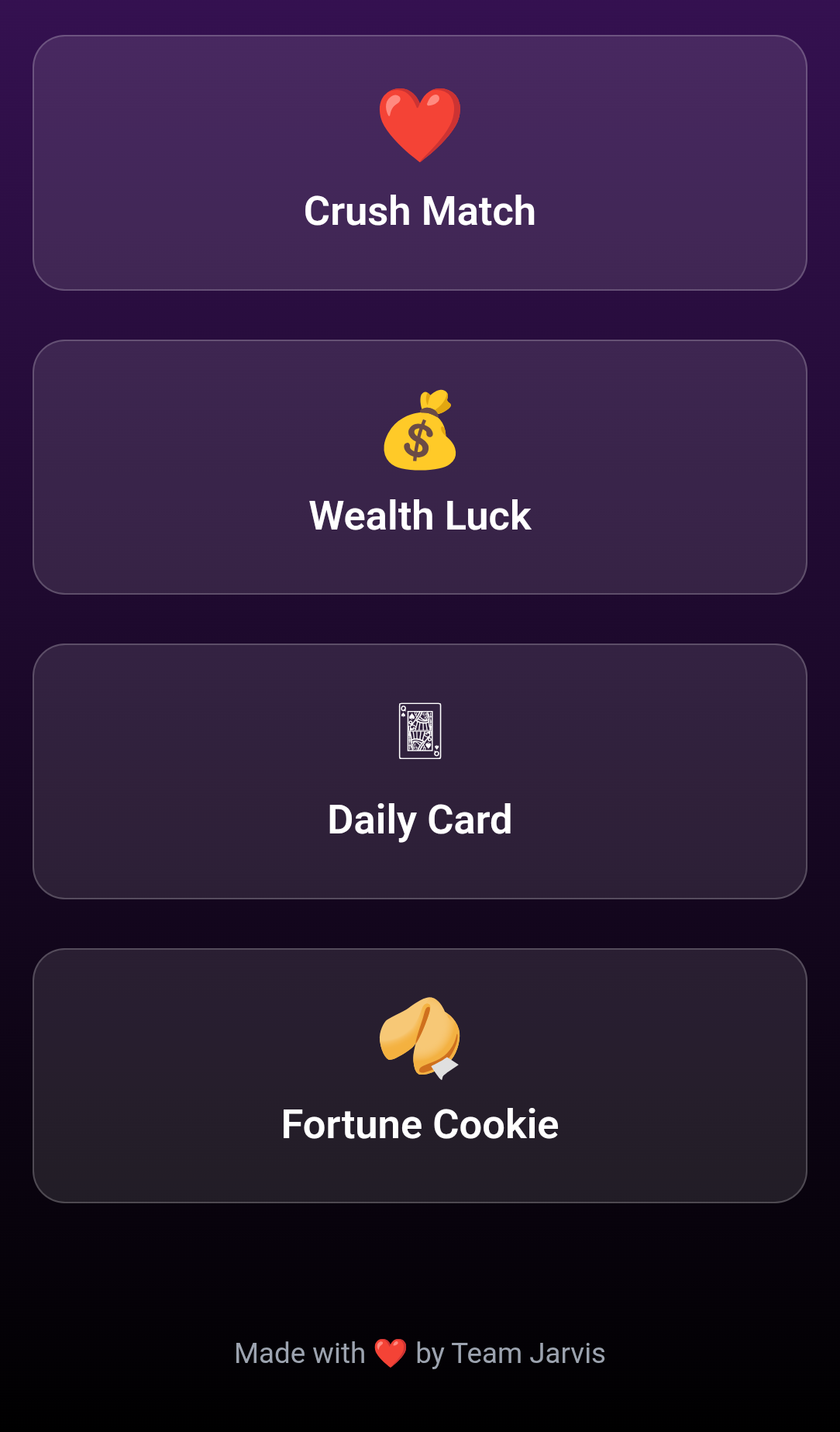The height and width of the screenshot is (1432, 840).
Task: Open the Daily Card option
Action: coord(419,771)
